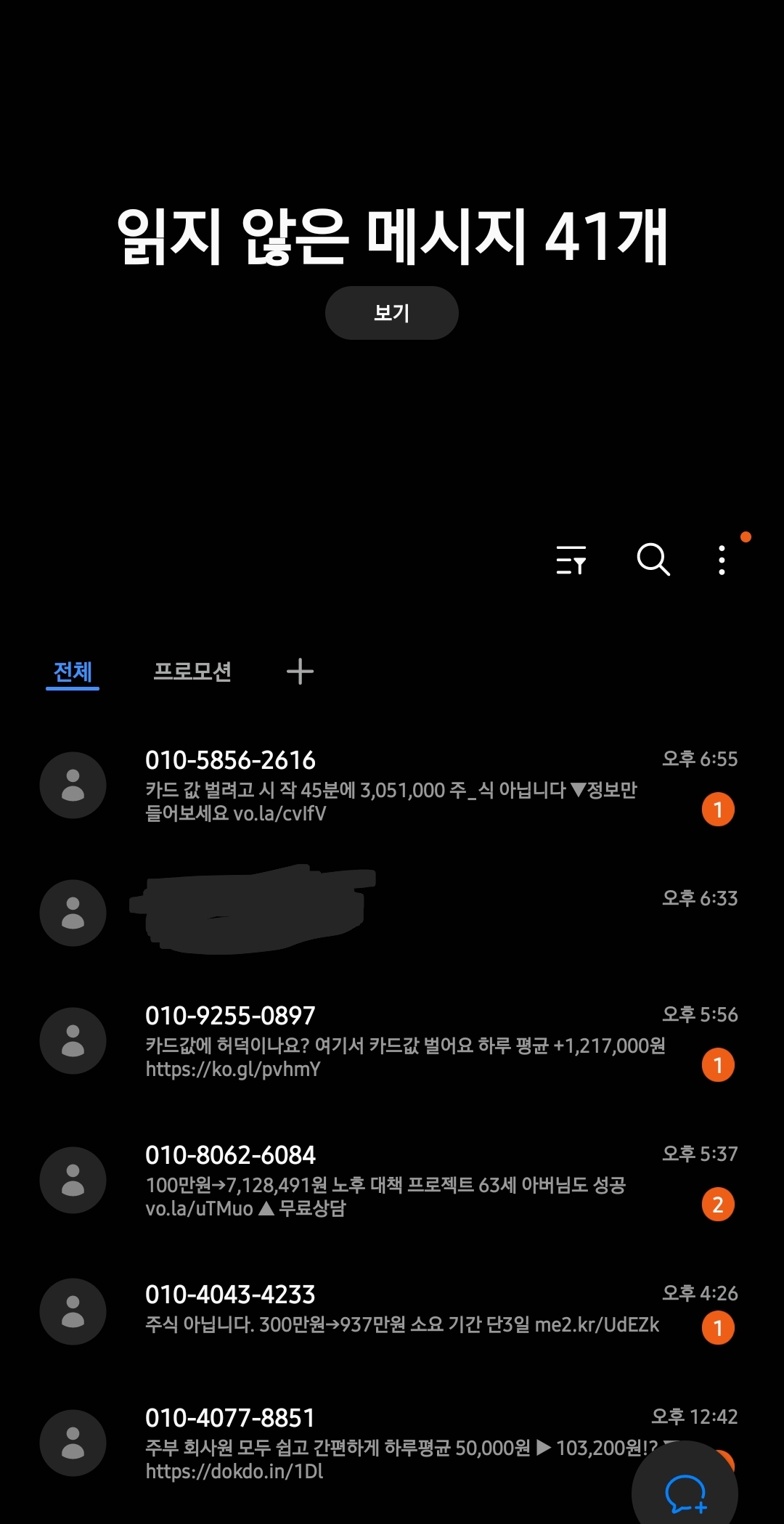
Task: Open the more options menu
Action: [722, 560]
